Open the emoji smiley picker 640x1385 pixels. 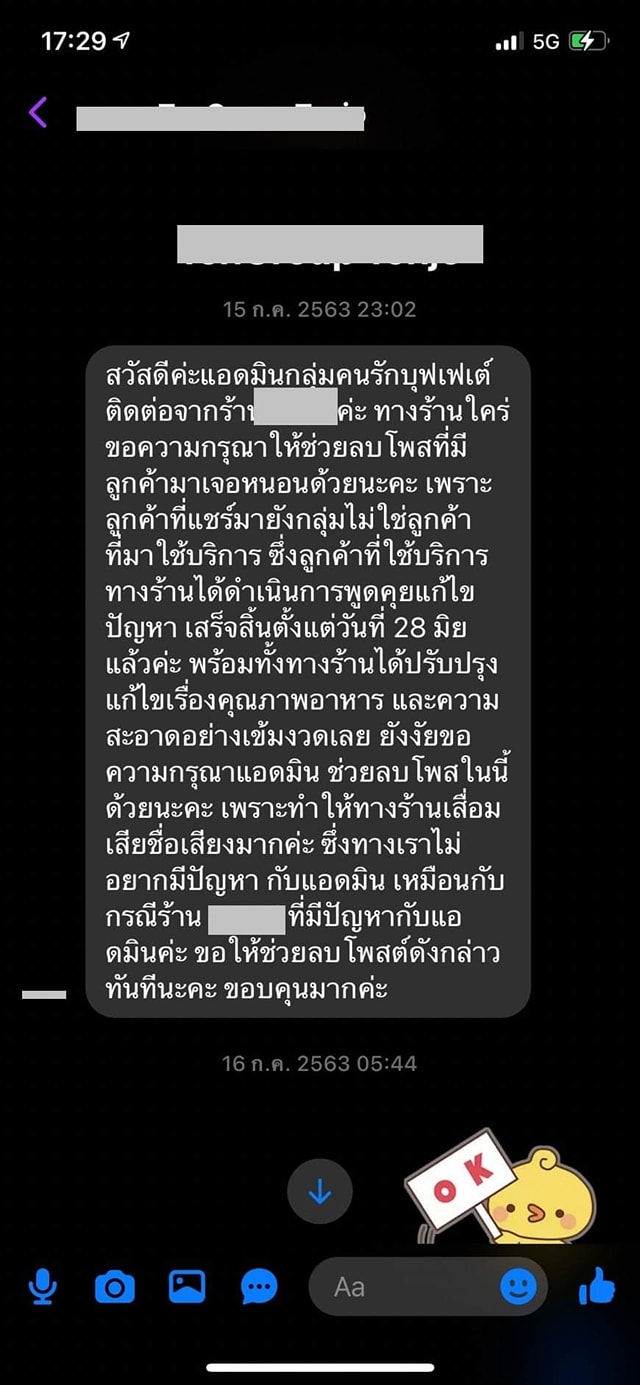(518, 1286)
